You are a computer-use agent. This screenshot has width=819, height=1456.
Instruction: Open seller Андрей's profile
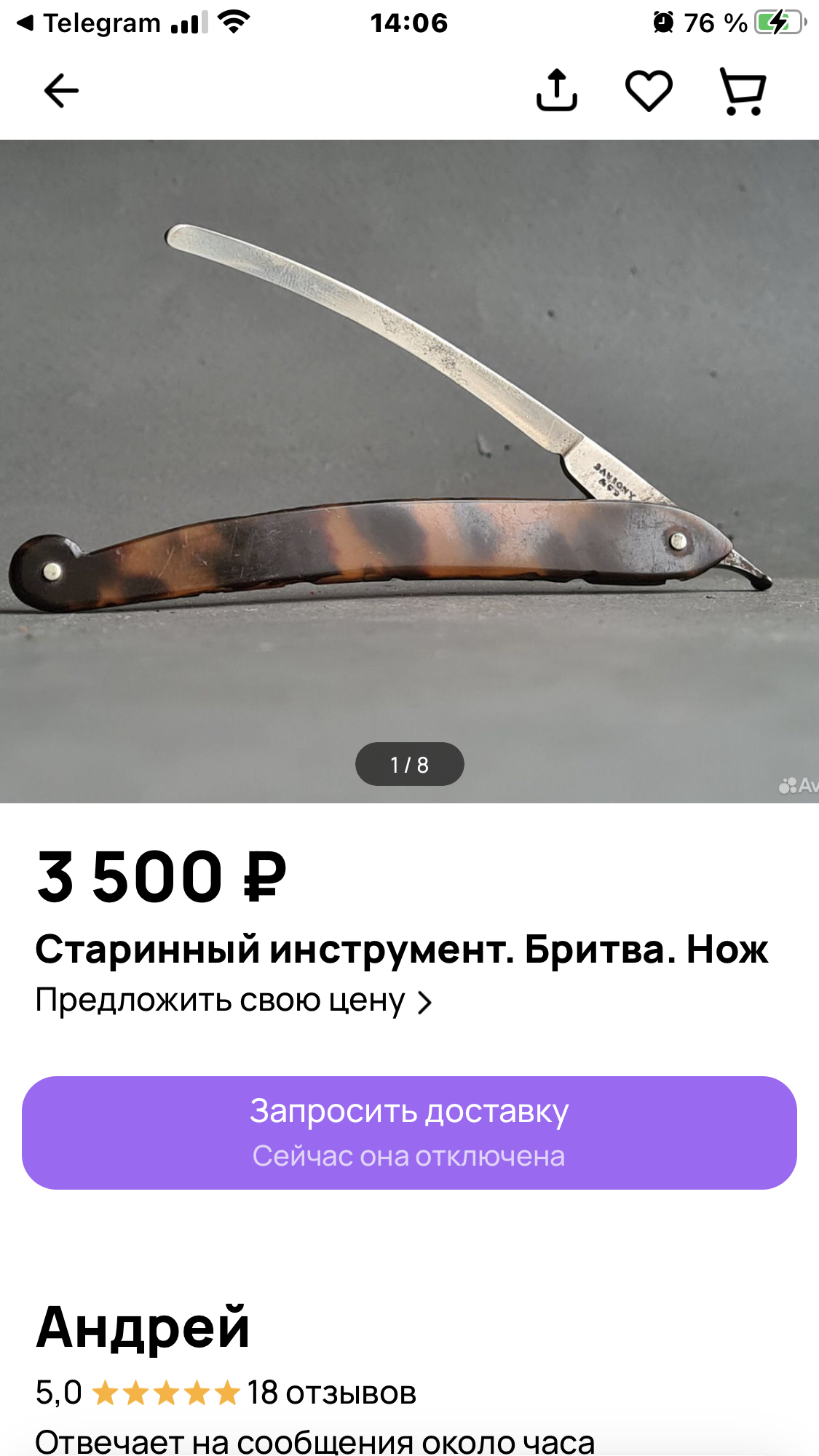(143, 1327)
